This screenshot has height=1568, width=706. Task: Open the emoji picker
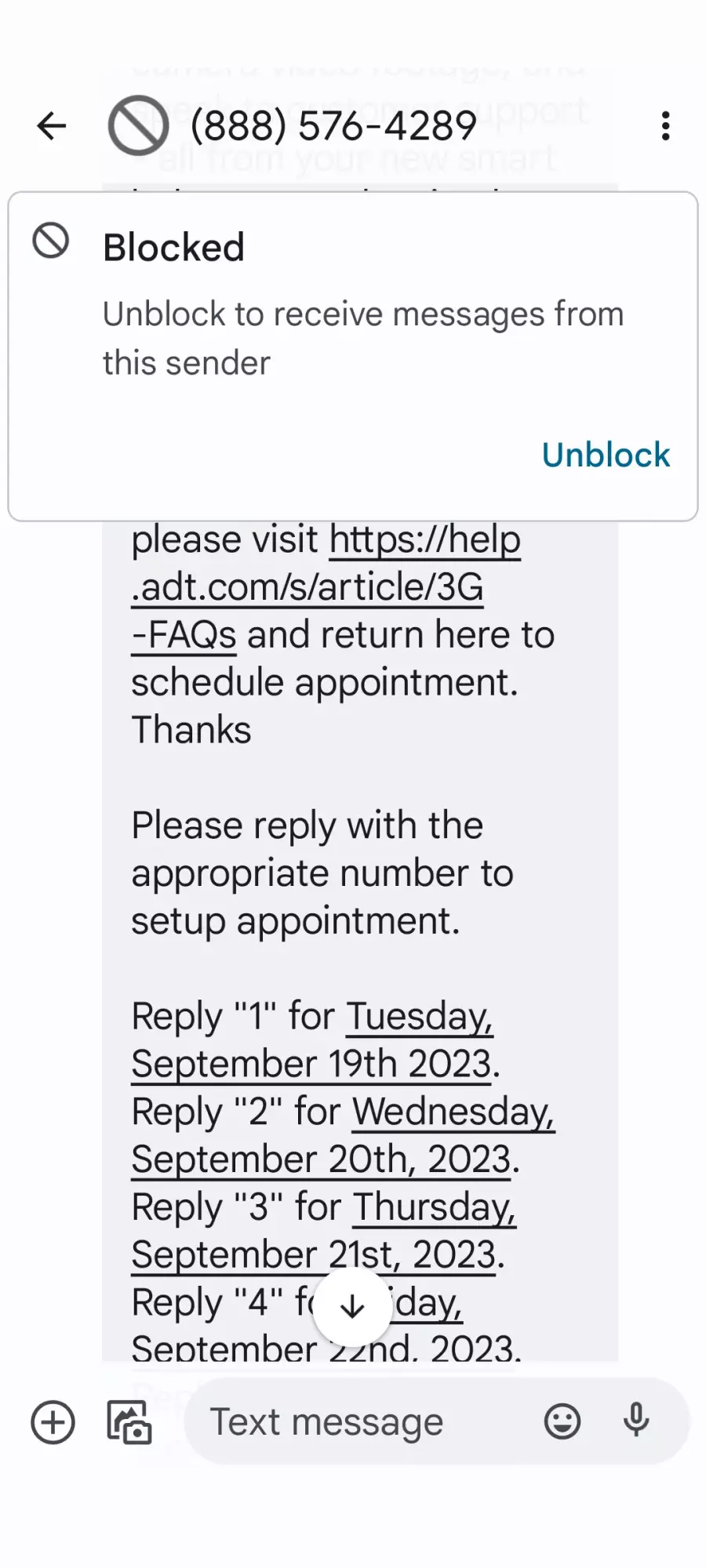(562, 1421)
